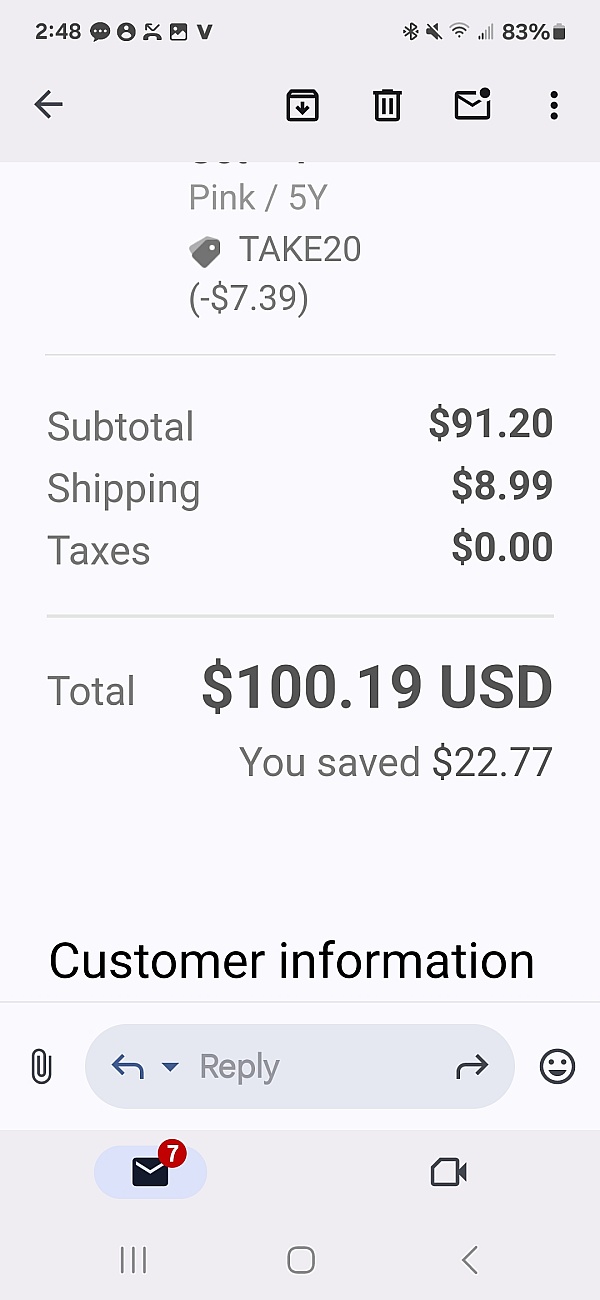Screen dimensions: 600x1300
Task: Archive this email
Action: [x=302, y=105]
